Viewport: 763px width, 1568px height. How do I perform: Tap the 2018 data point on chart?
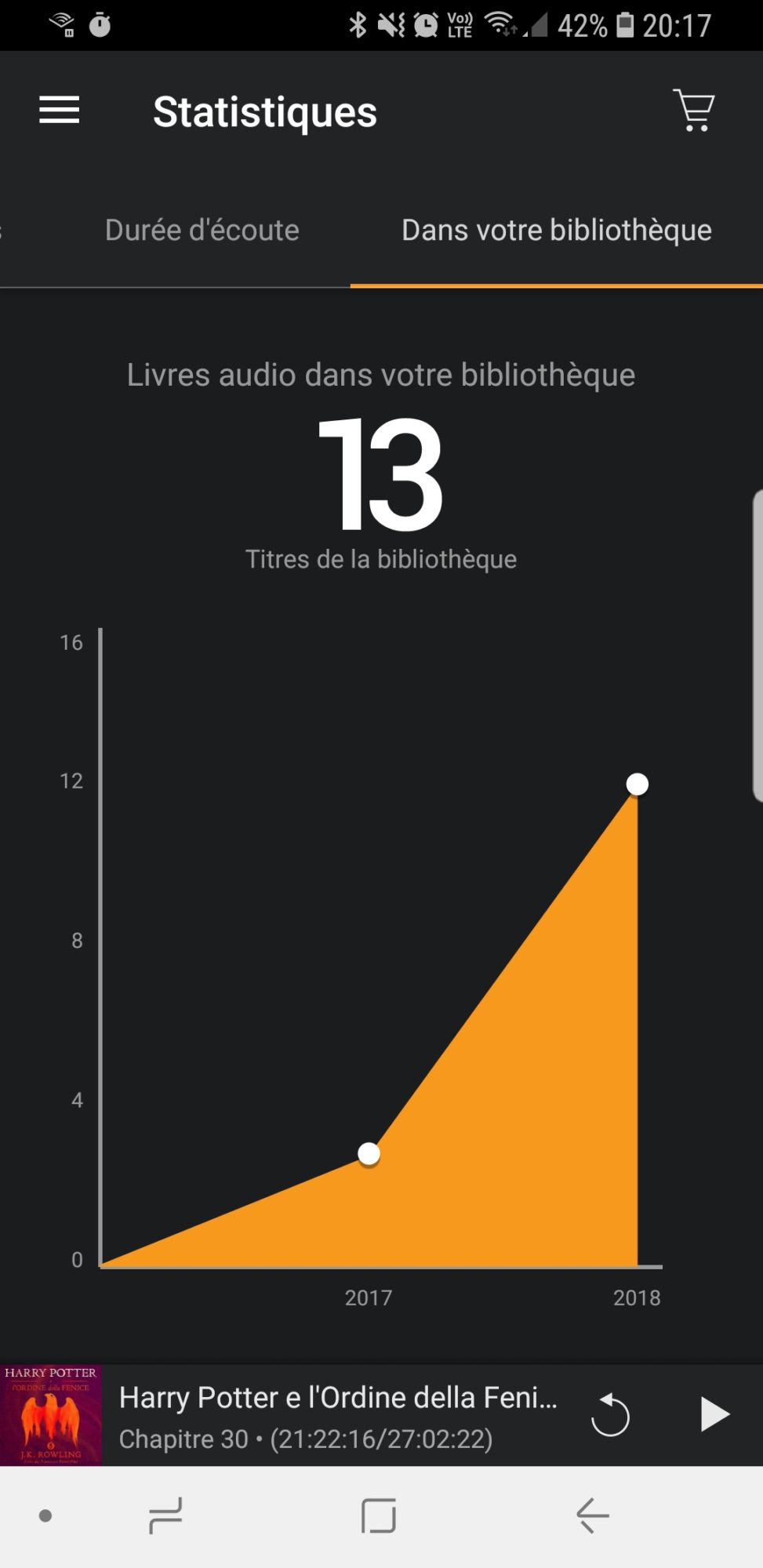[x=637, y=784]
